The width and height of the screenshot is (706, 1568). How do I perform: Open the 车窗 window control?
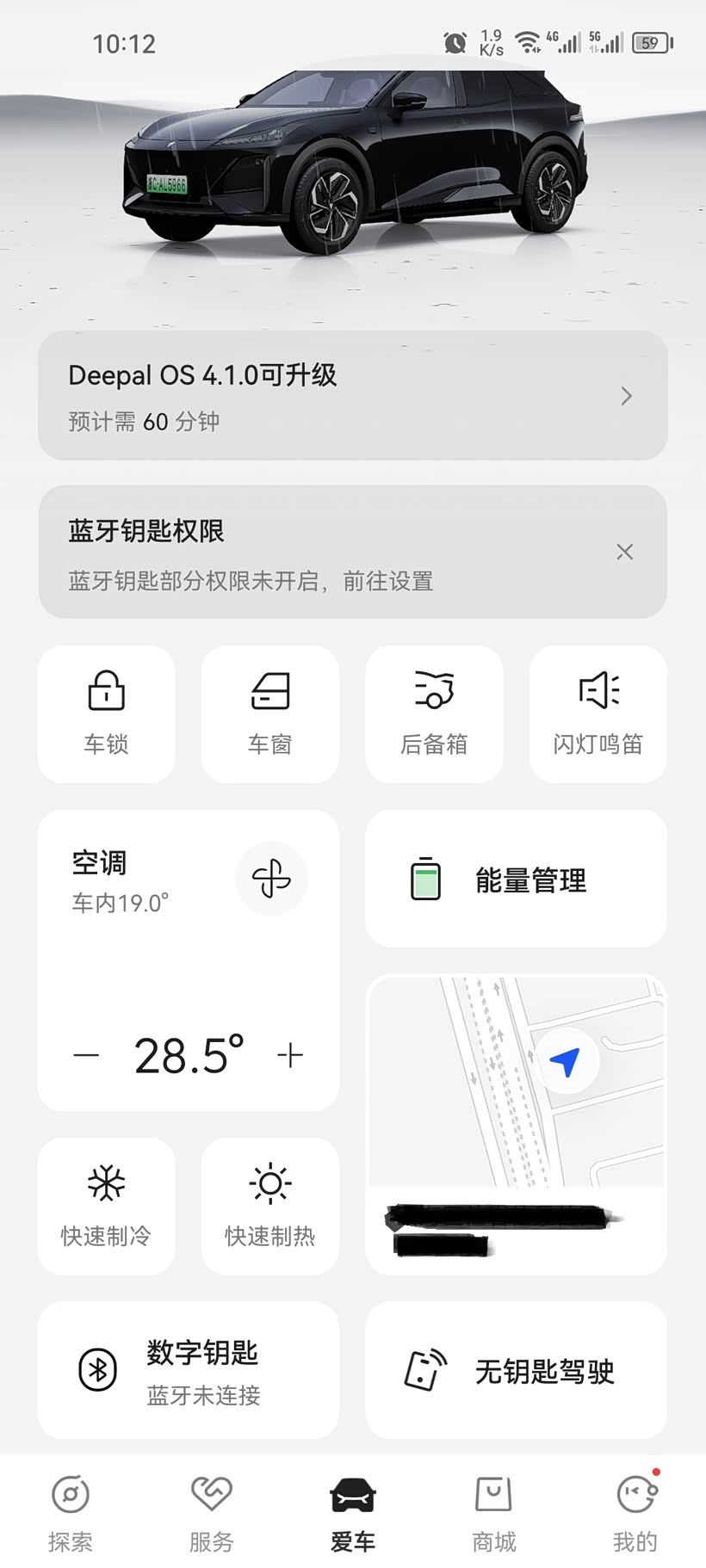[270, 713]
